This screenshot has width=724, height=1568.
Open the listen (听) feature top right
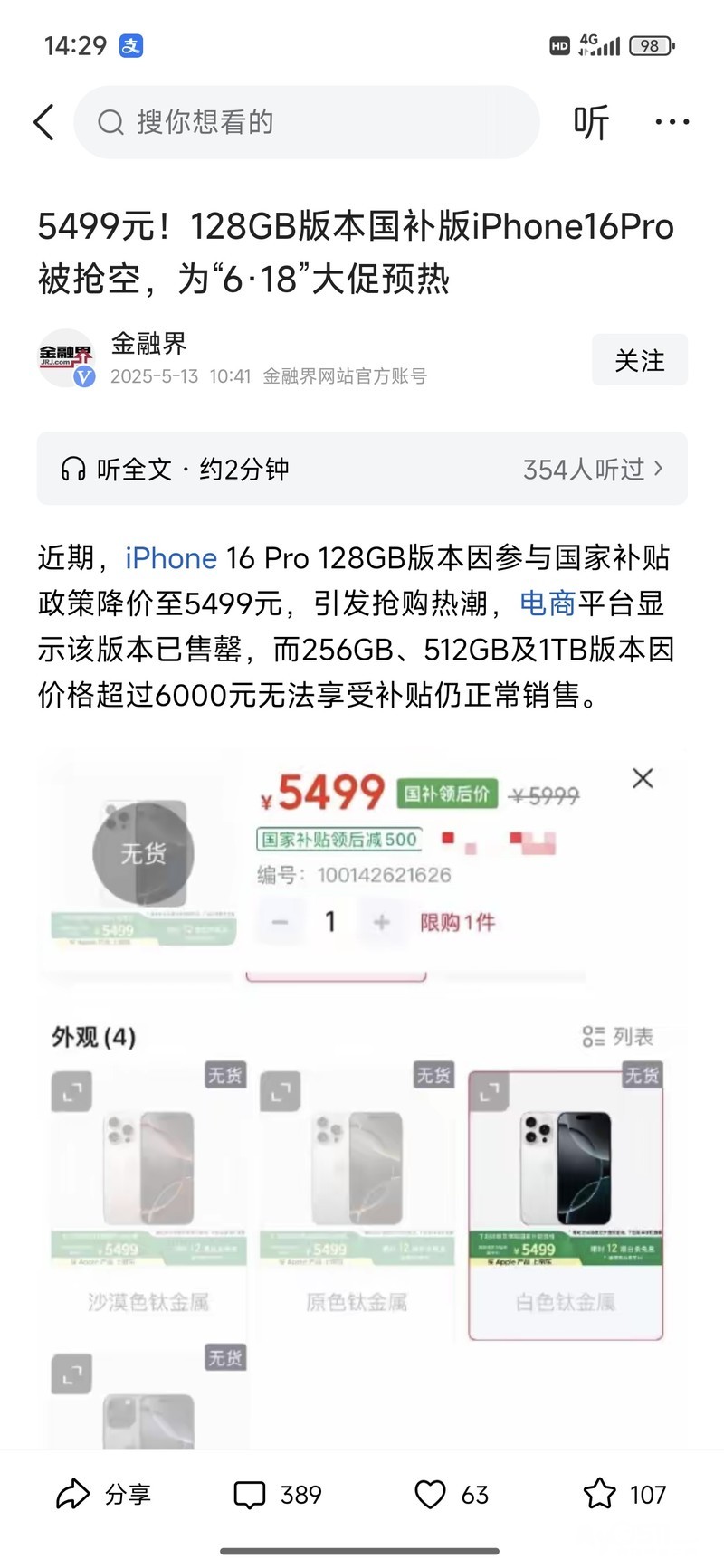(591, 122)
